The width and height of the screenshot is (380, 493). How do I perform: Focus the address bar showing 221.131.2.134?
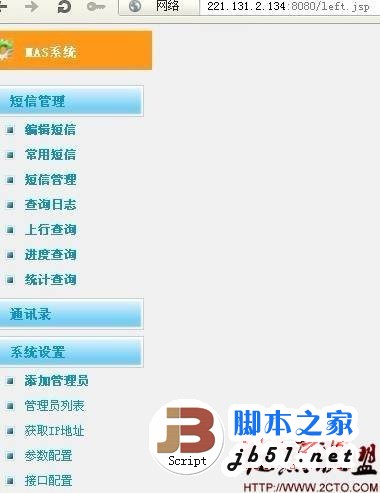point(289,7)
